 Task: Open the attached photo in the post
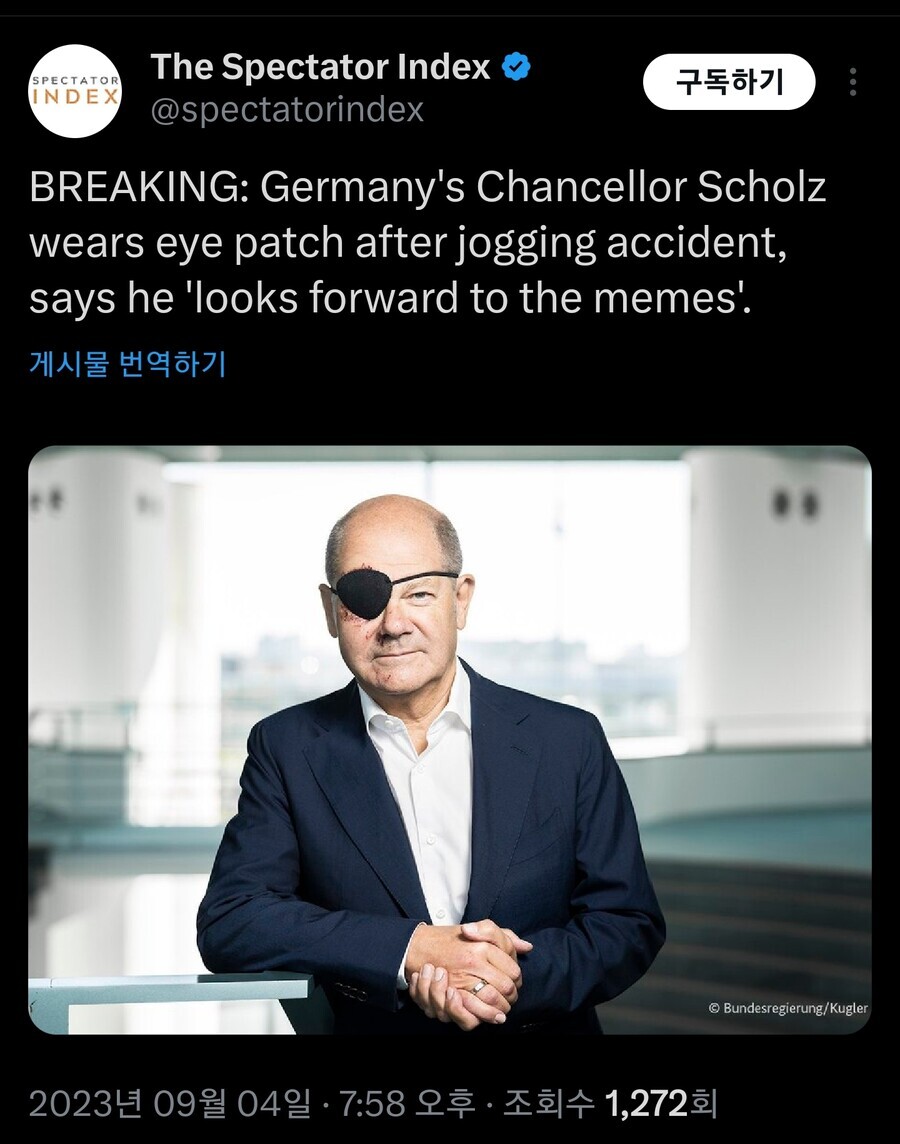click(x=450, y=740)
